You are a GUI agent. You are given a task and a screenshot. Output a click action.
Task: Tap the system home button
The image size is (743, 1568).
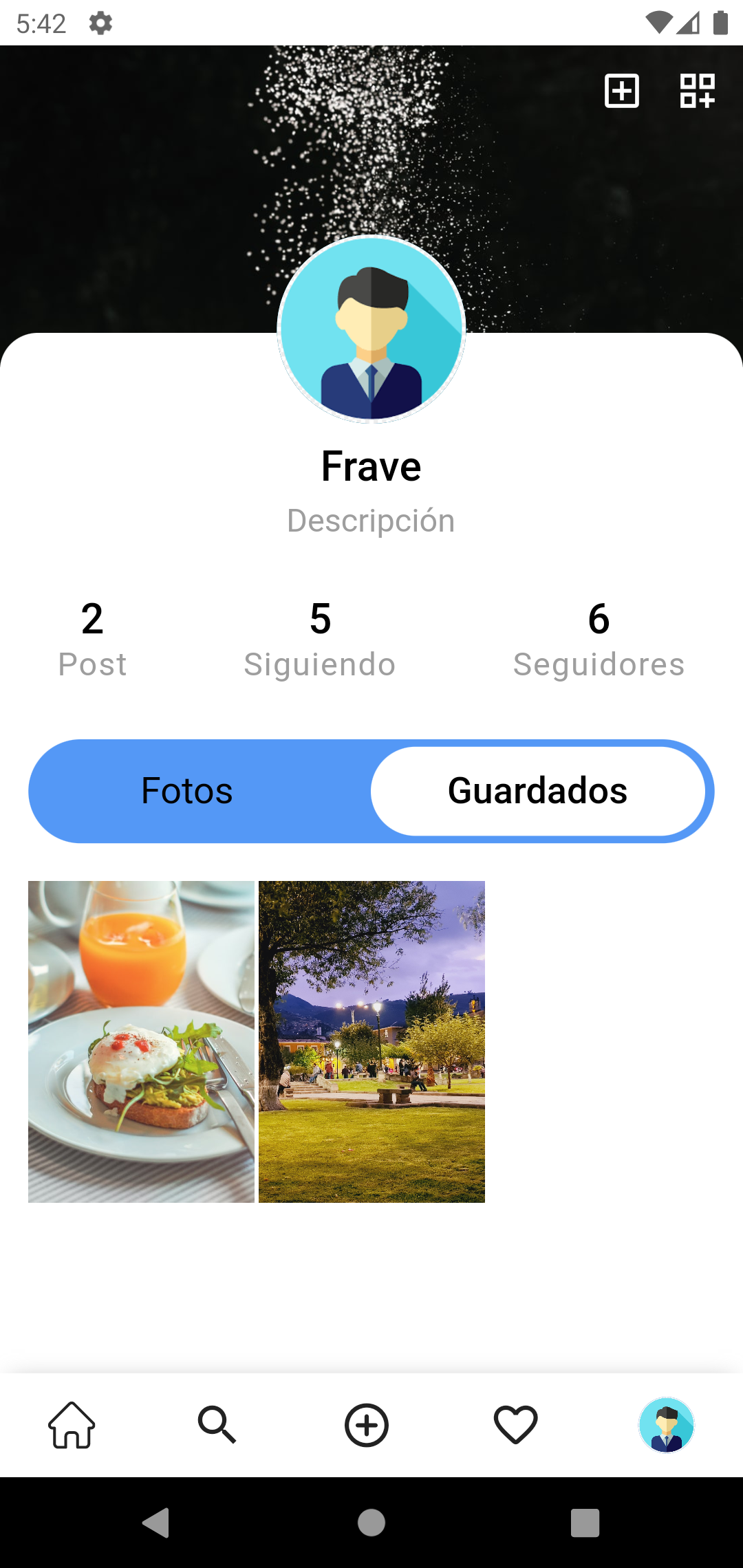[x=371, y=1523]
